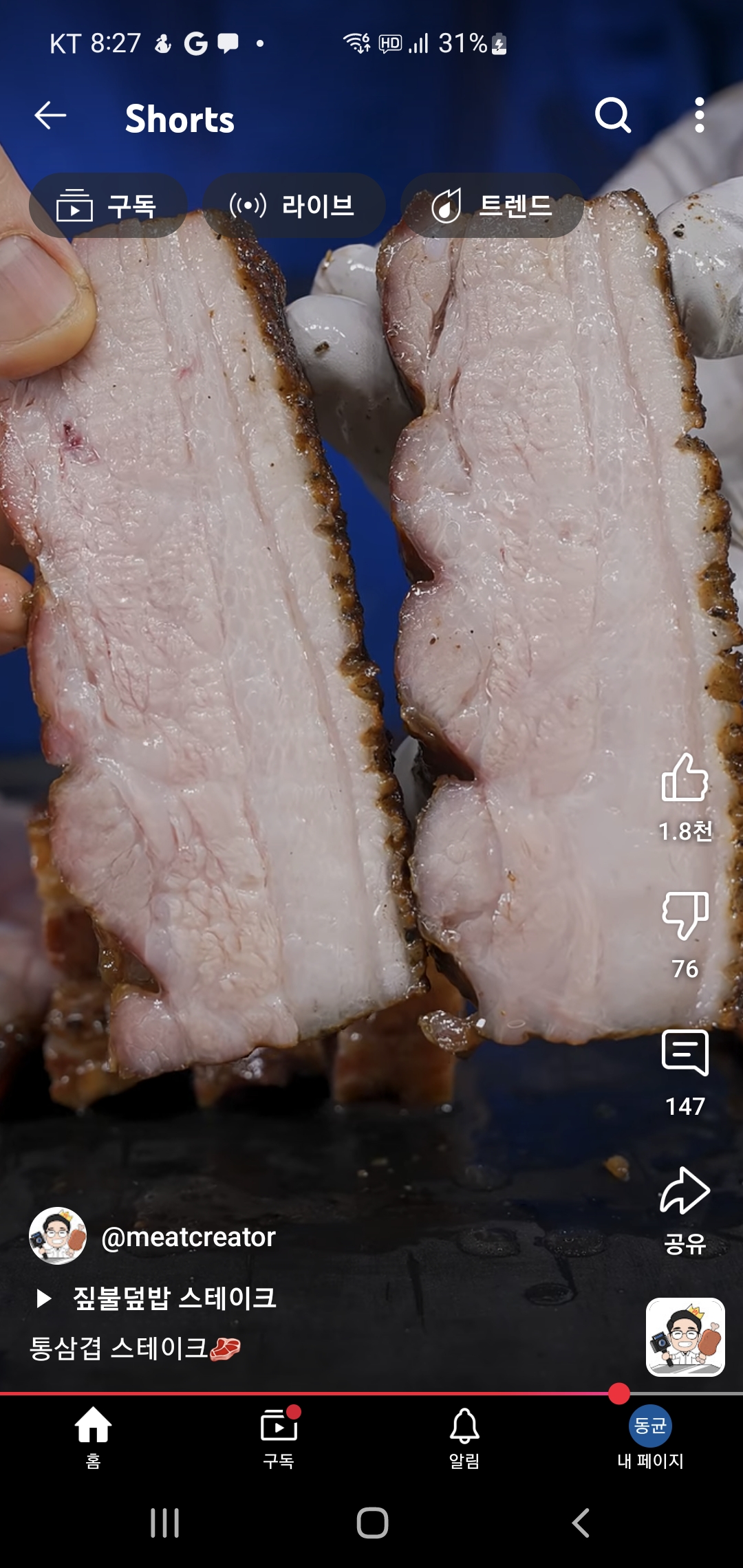Tap the red dot on the video progress bar
This screenshot has width=743, height=1568.
coord(619,1393)
